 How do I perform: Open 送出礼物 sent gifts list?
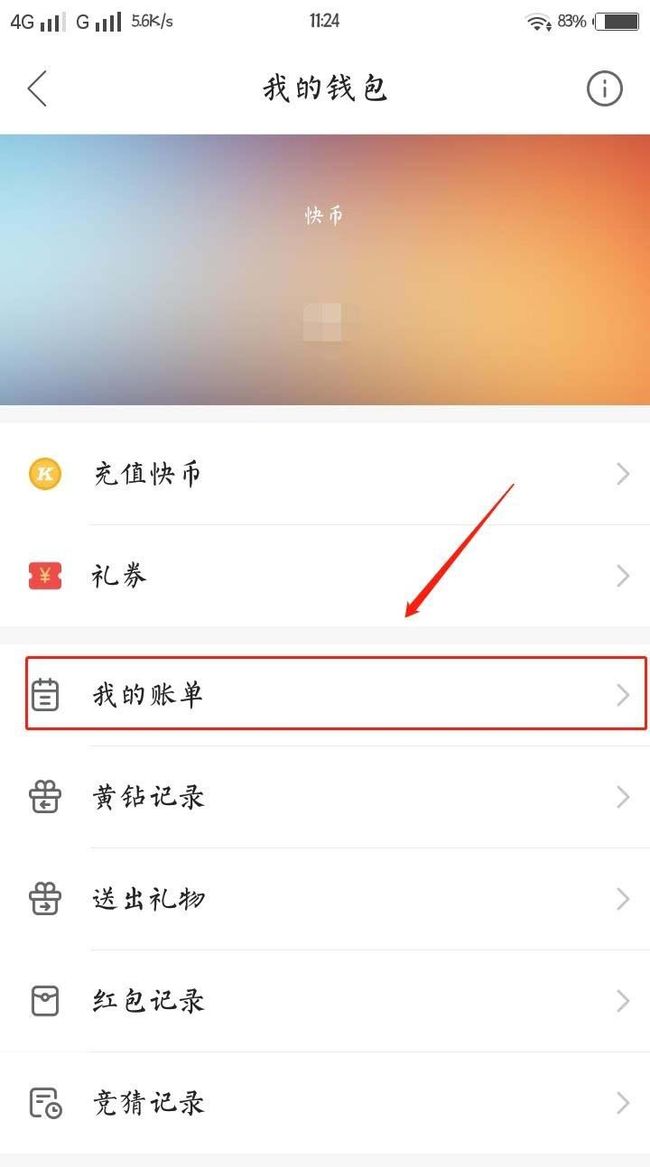325,899
